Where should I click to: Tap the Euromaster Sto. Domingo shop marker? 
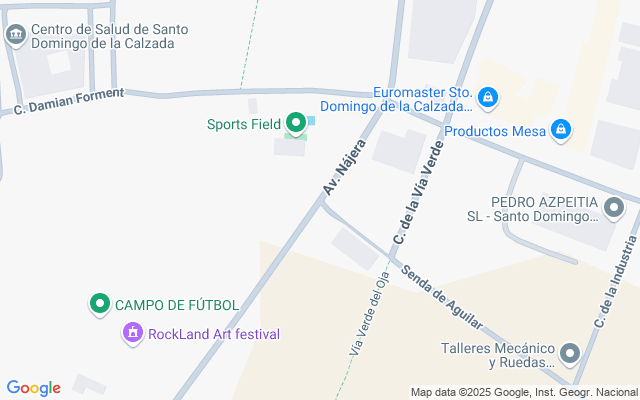[x=487, y=97]
